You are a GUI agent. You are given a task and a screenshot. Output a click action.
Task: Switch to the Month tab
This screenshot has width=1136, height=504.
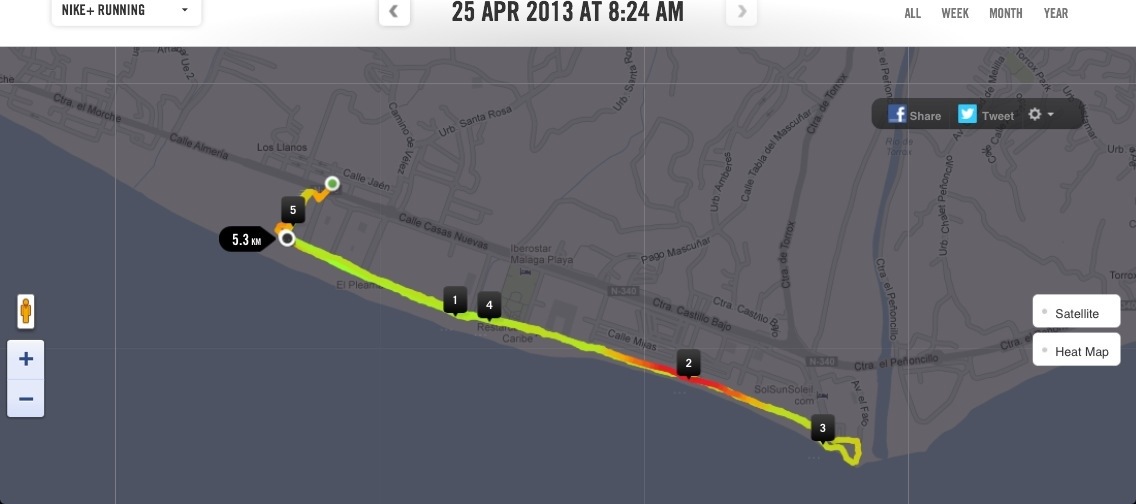click(x=1005, y=13)
